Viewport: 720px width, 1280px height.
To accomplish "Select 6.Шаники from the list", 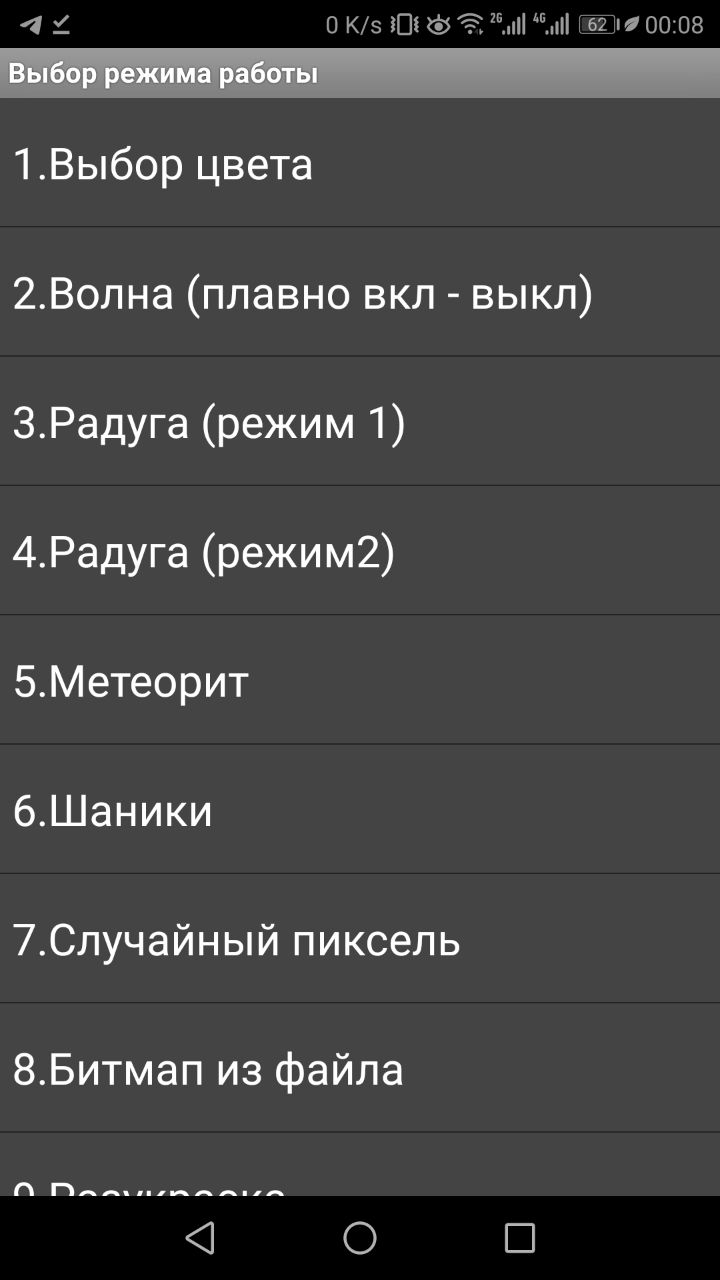I will point(360,810).
